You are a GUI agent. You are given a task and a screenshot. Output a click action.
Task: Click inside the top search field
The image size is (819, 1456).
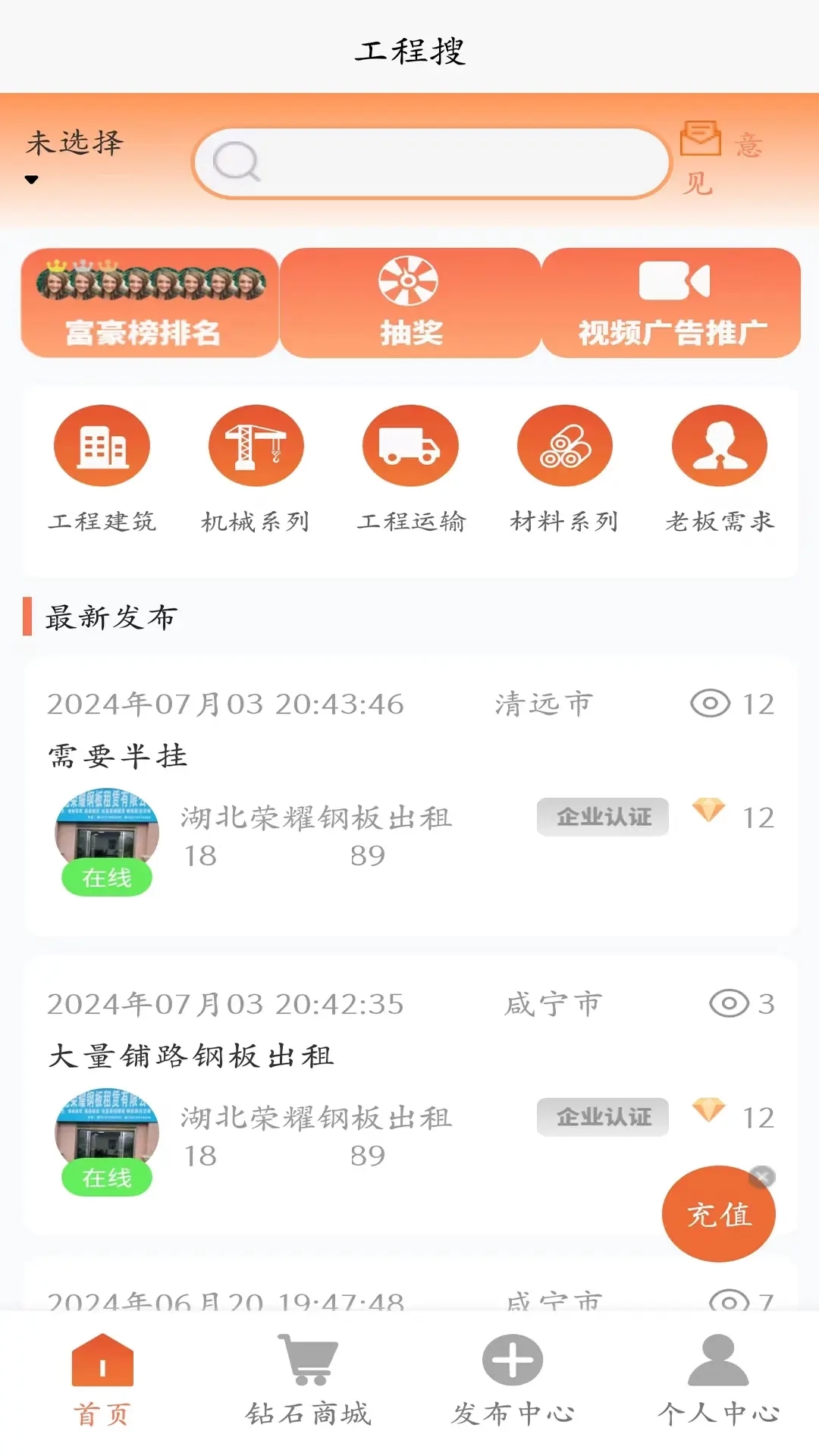[x=431, y=162]
